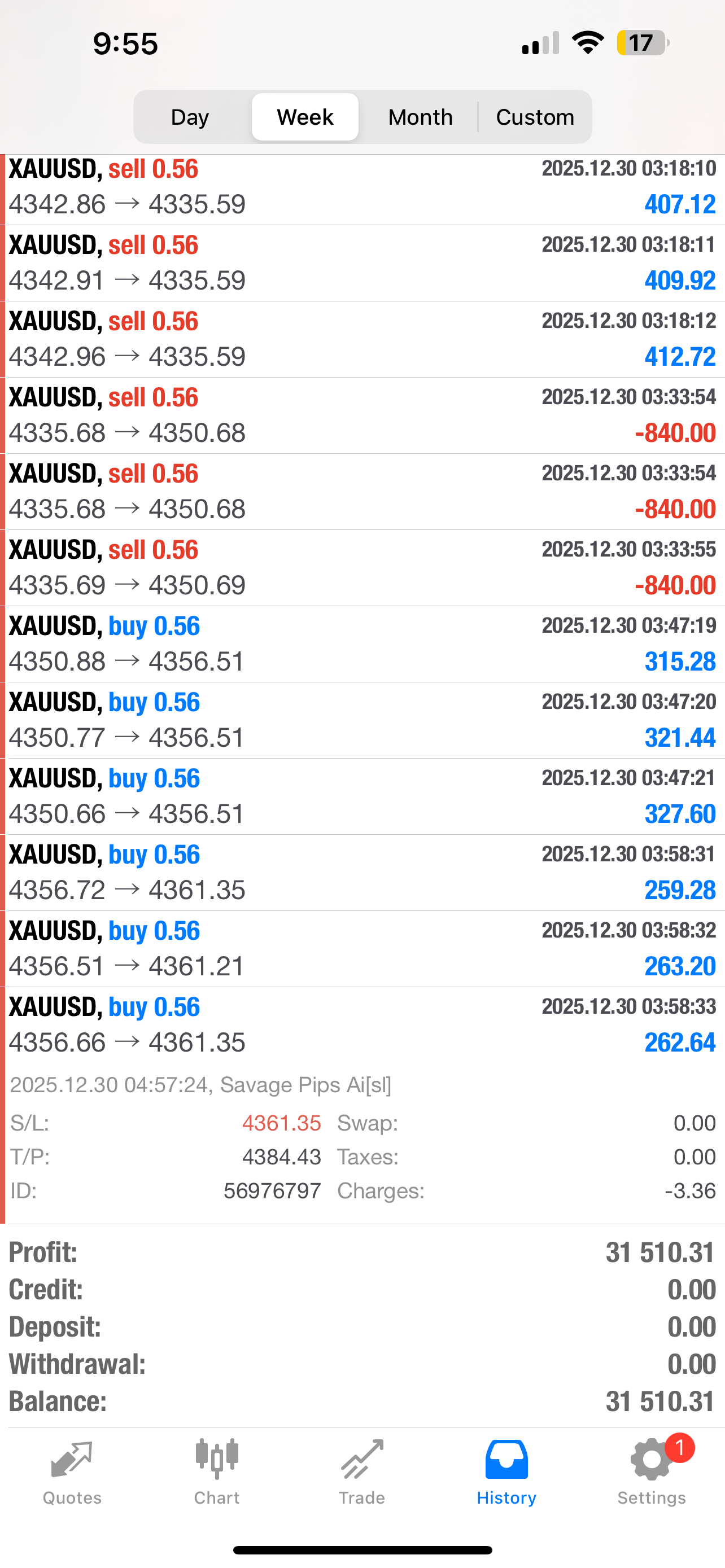The image size is (725, 1568).
Task: Keep Week filter selected by tapping it
Action: tap(304, 116)
